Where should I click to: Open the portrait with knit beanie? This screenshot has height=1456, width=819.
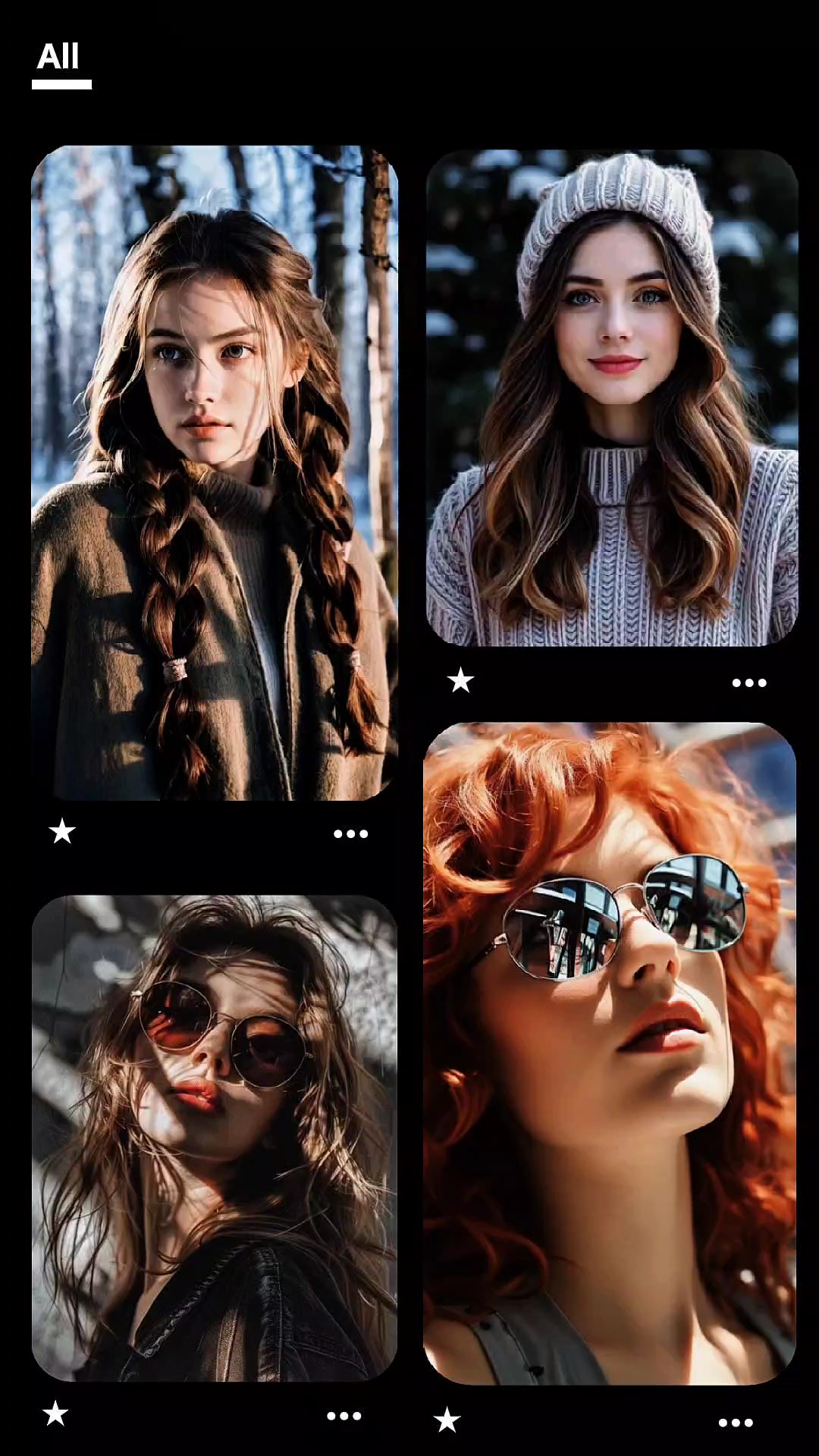point(611,397)
